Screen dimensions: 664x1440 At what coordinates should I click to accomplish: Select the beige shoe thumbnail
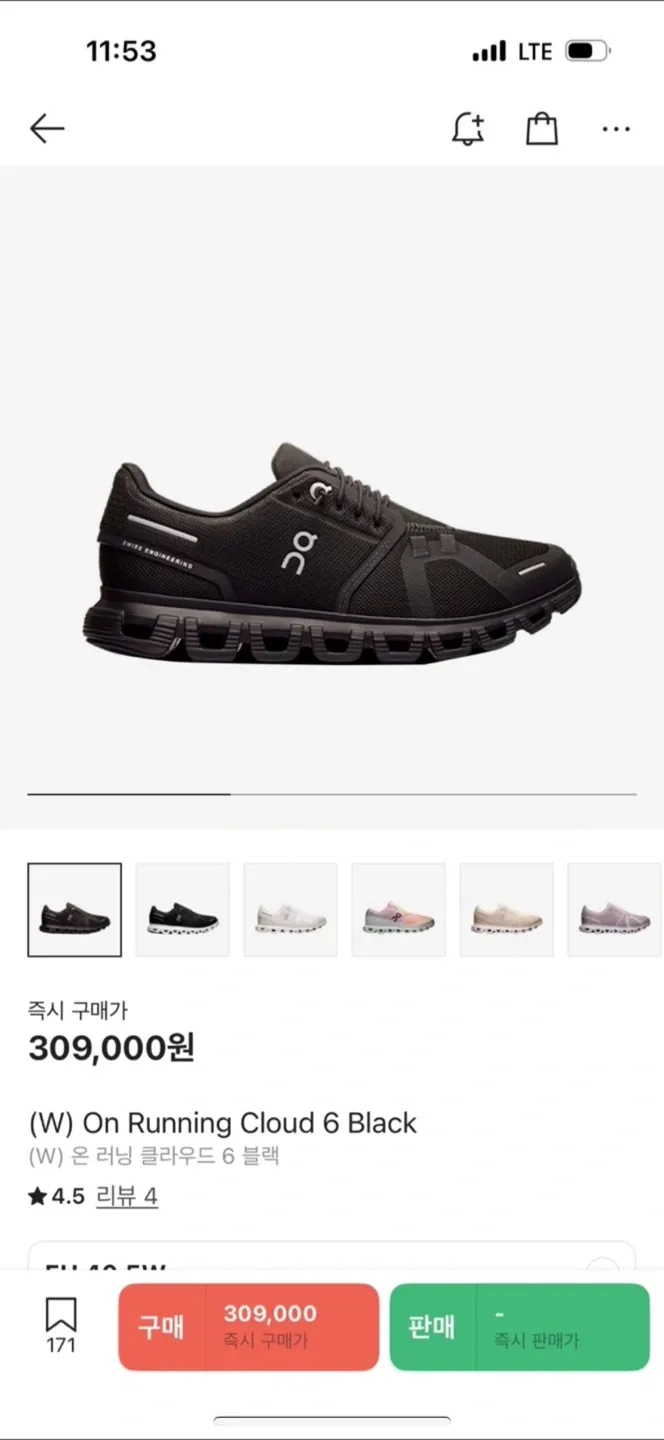click(x=507, y=910)
